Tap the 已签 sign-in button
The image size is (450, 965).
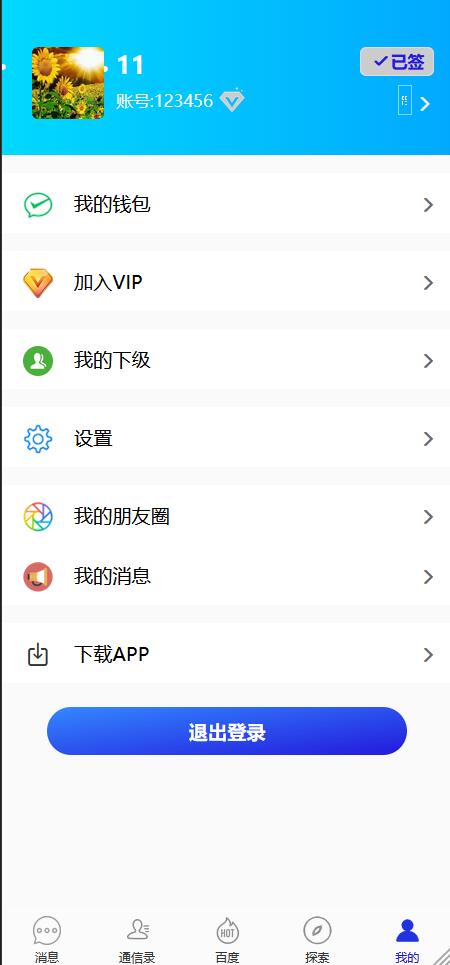coord(396,62)
